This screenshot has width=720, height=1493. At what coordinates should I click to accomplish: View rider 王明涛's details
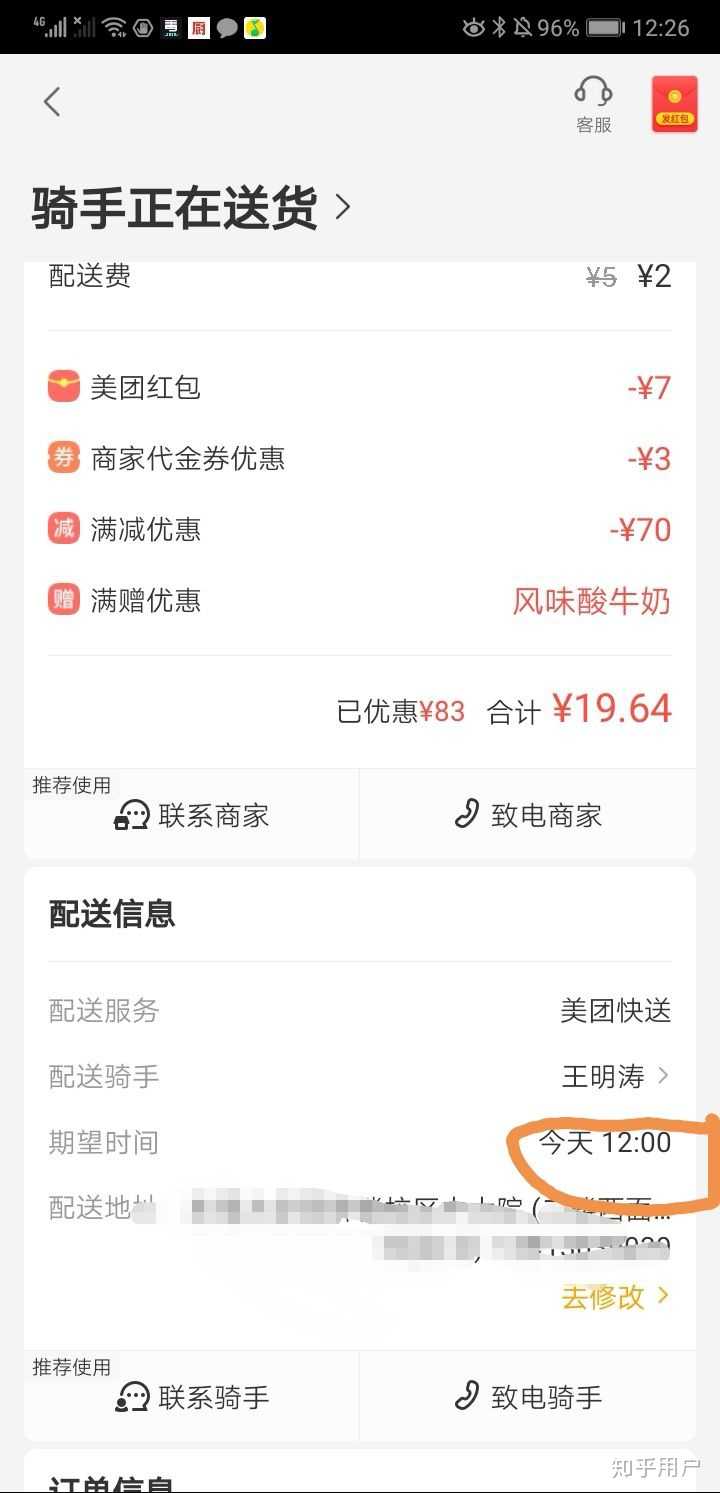click(615, 1076)
